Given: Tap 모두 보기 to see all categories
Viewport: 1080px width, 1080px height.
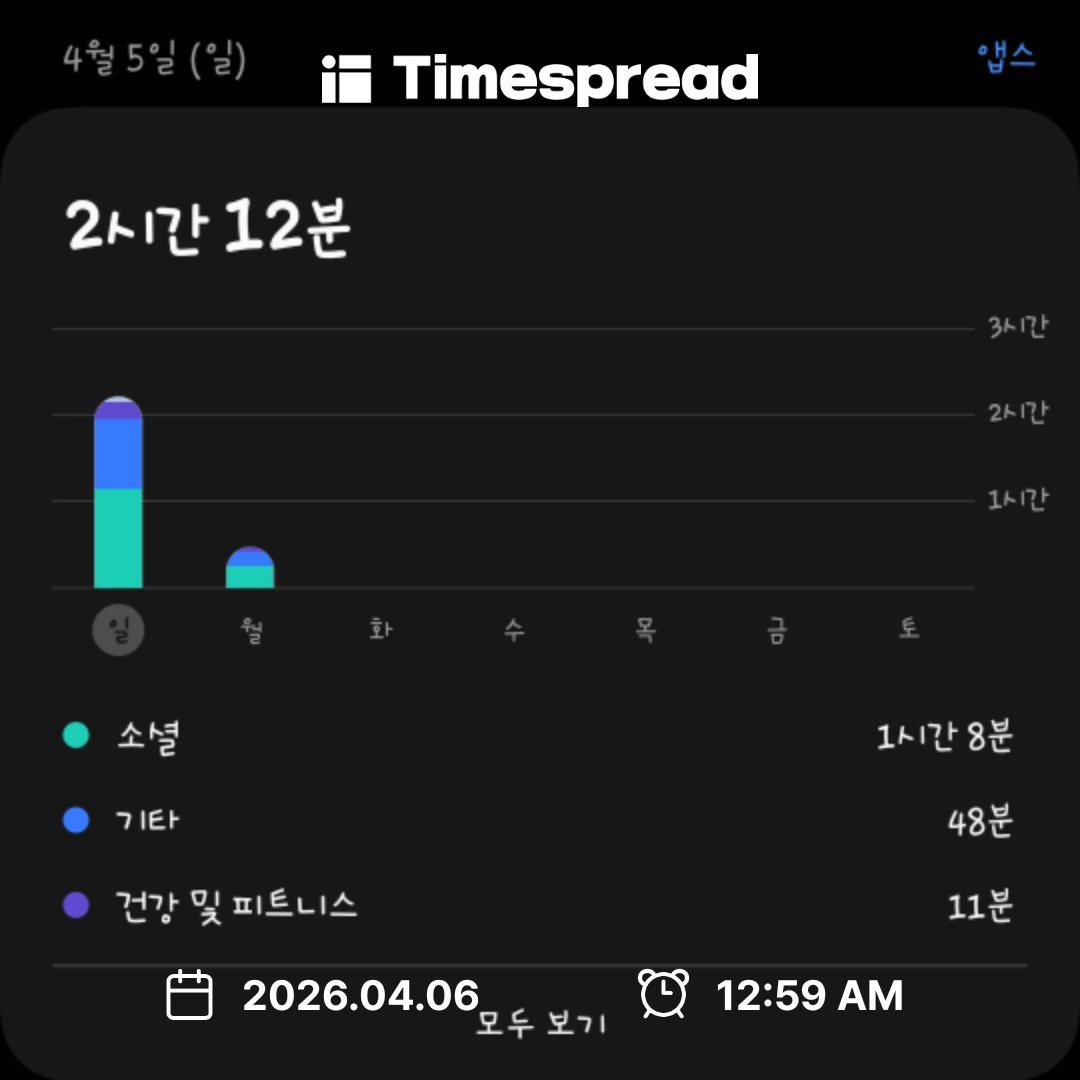Looking at the screenshot, I should point(540,1024).
